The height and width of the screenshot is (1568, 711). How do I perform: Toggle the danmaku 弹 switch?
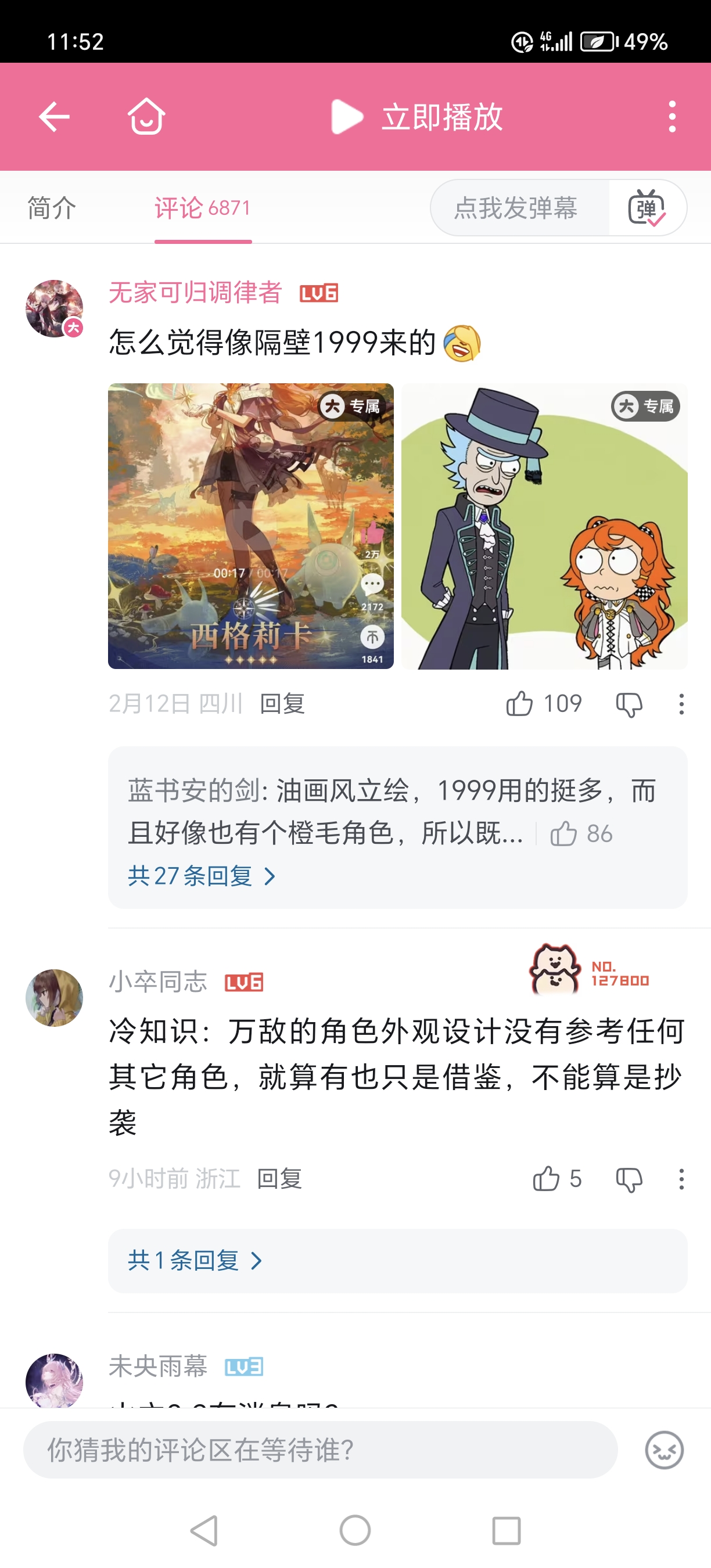647,208
